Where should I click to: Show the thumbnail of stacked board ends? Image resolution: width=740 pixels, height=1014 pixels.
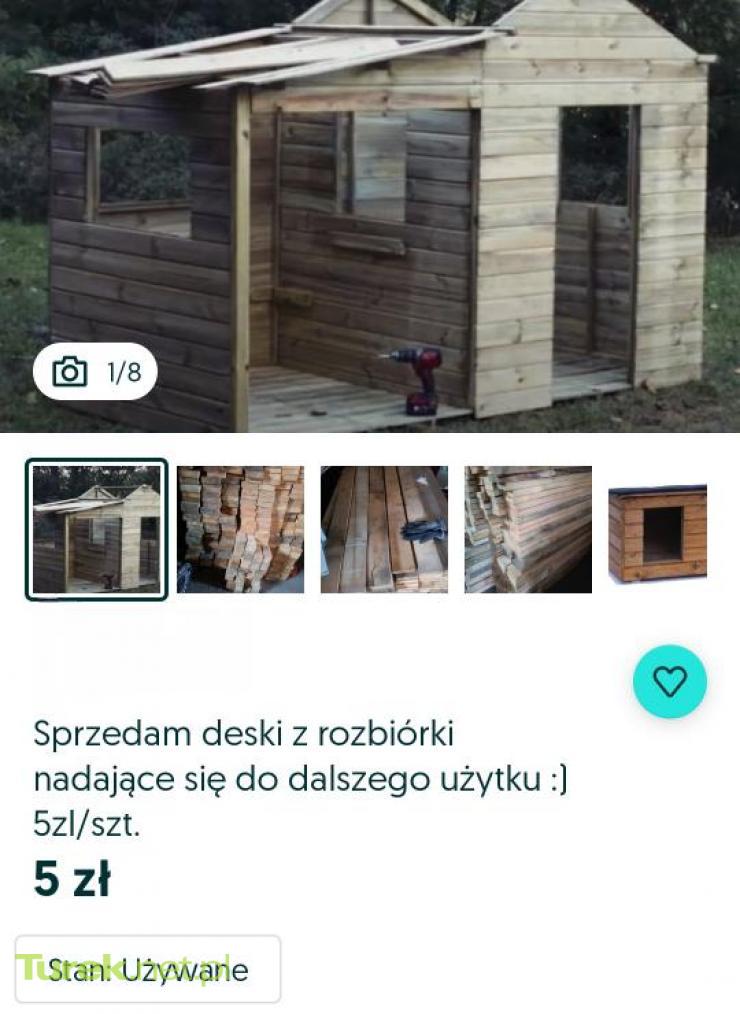240,530
